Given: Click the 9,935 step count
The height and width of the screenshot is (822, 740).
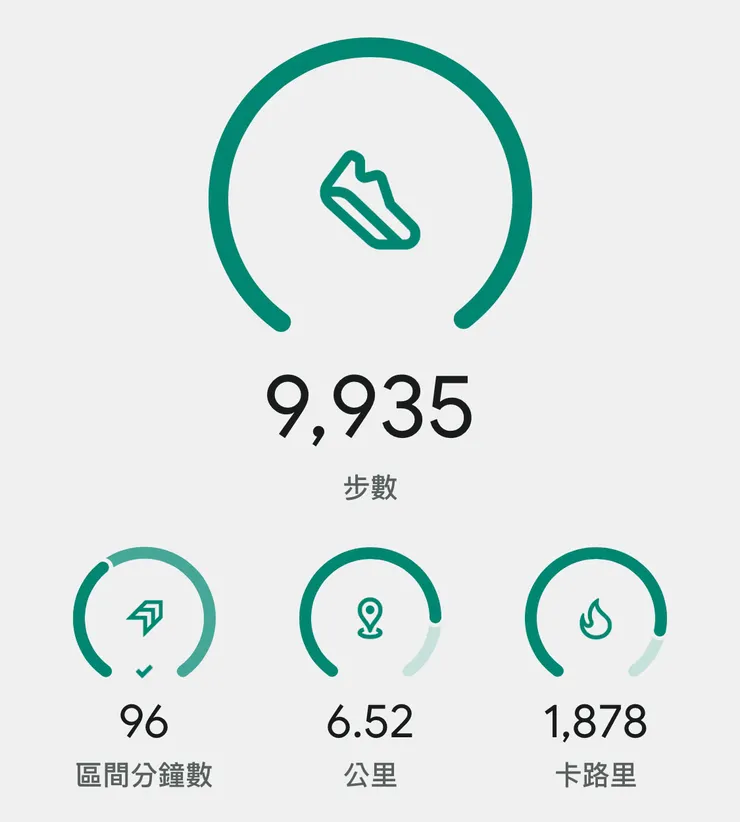Looking at the screenshot, I should 369,405.
